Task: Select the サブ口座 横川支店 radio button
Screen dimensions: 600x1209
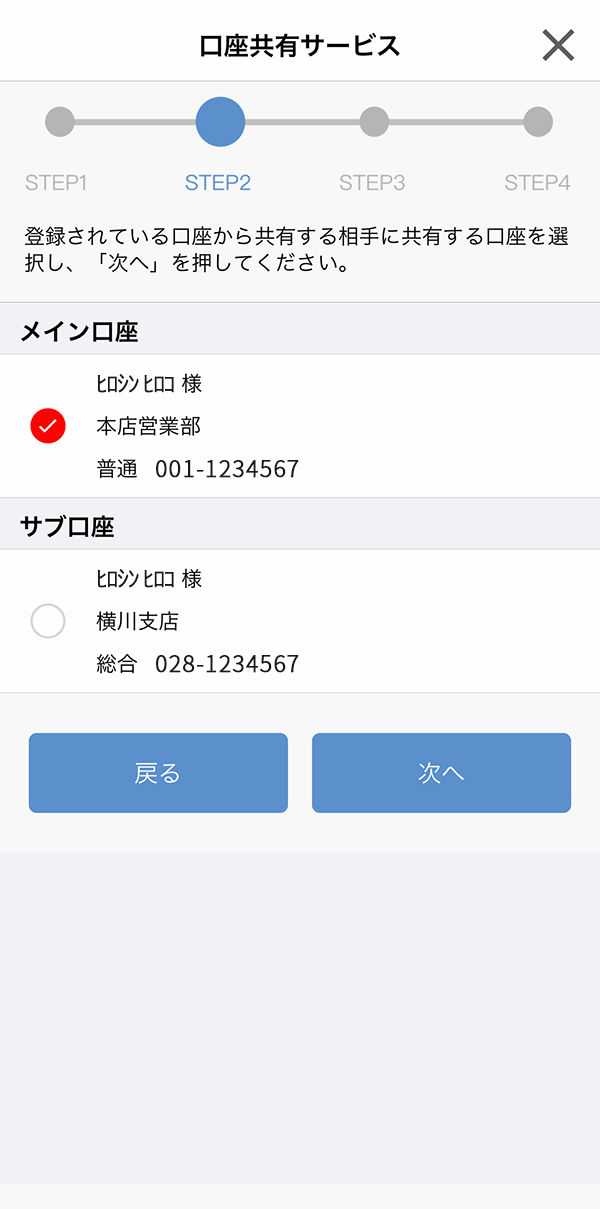Action: click(48, 621)
